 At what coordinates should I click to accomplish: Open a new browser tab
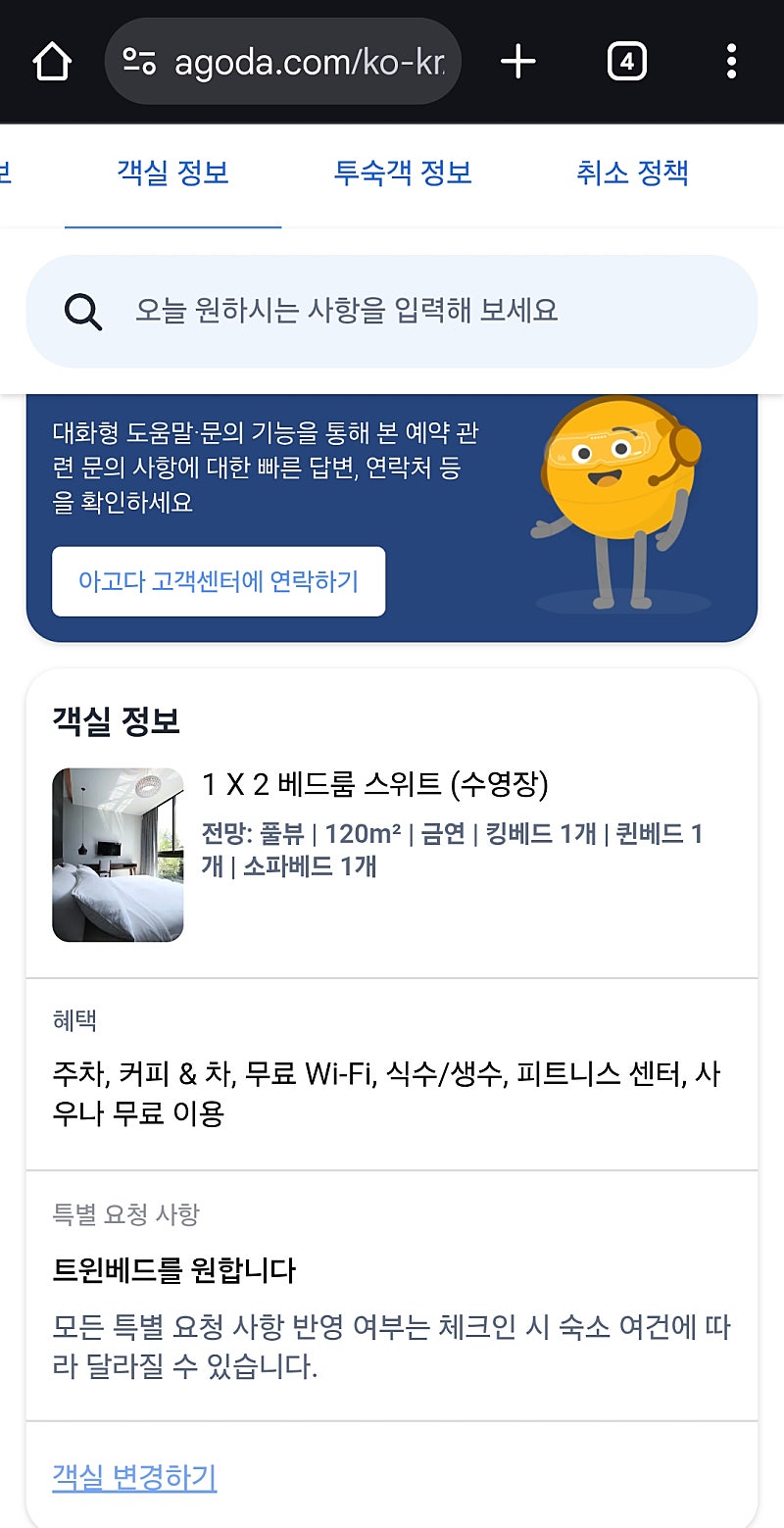[518, 62]
